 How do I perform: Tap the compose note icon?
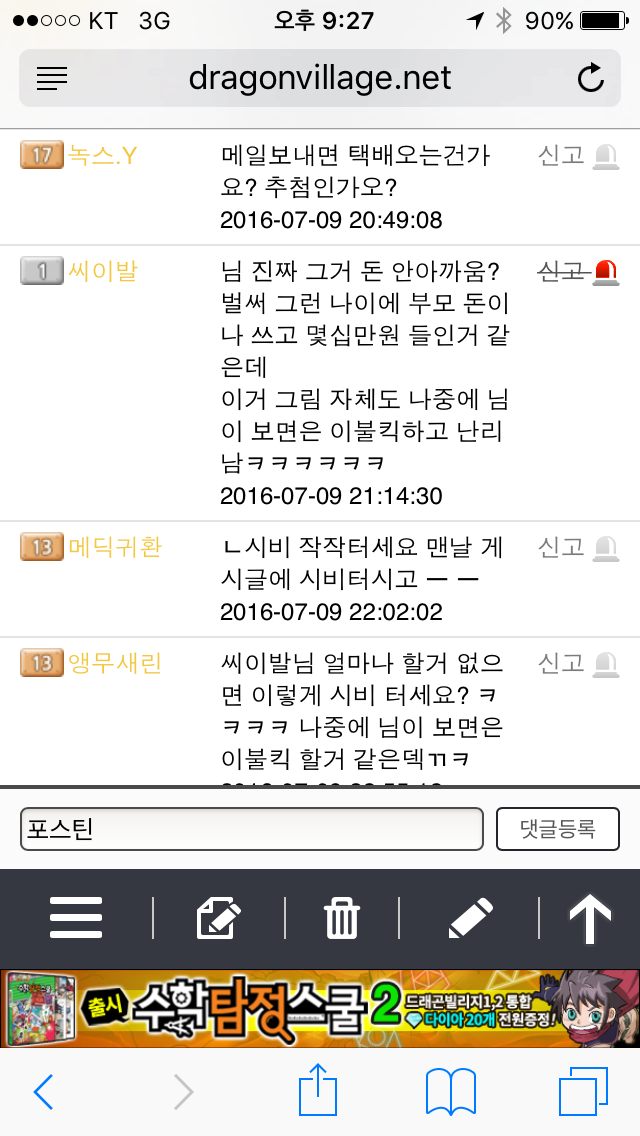click(219, 917)
